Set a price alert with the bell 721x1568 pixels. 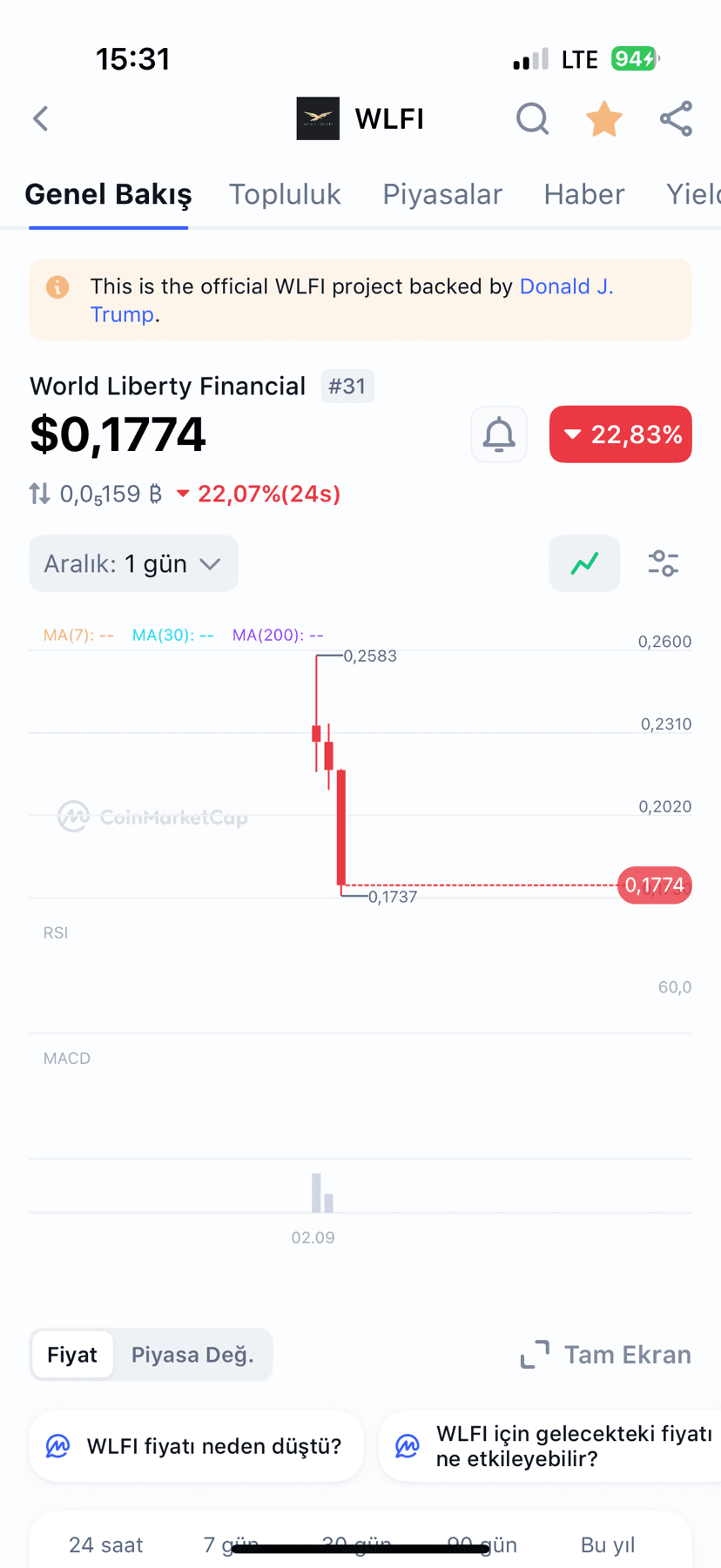(499, 434)
